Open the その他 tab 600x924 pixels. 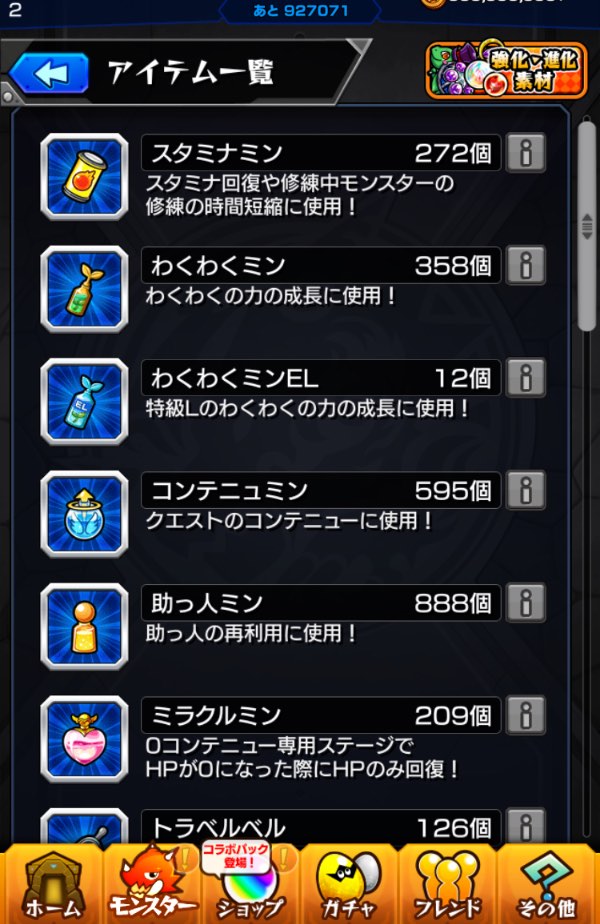pos(547,884)
